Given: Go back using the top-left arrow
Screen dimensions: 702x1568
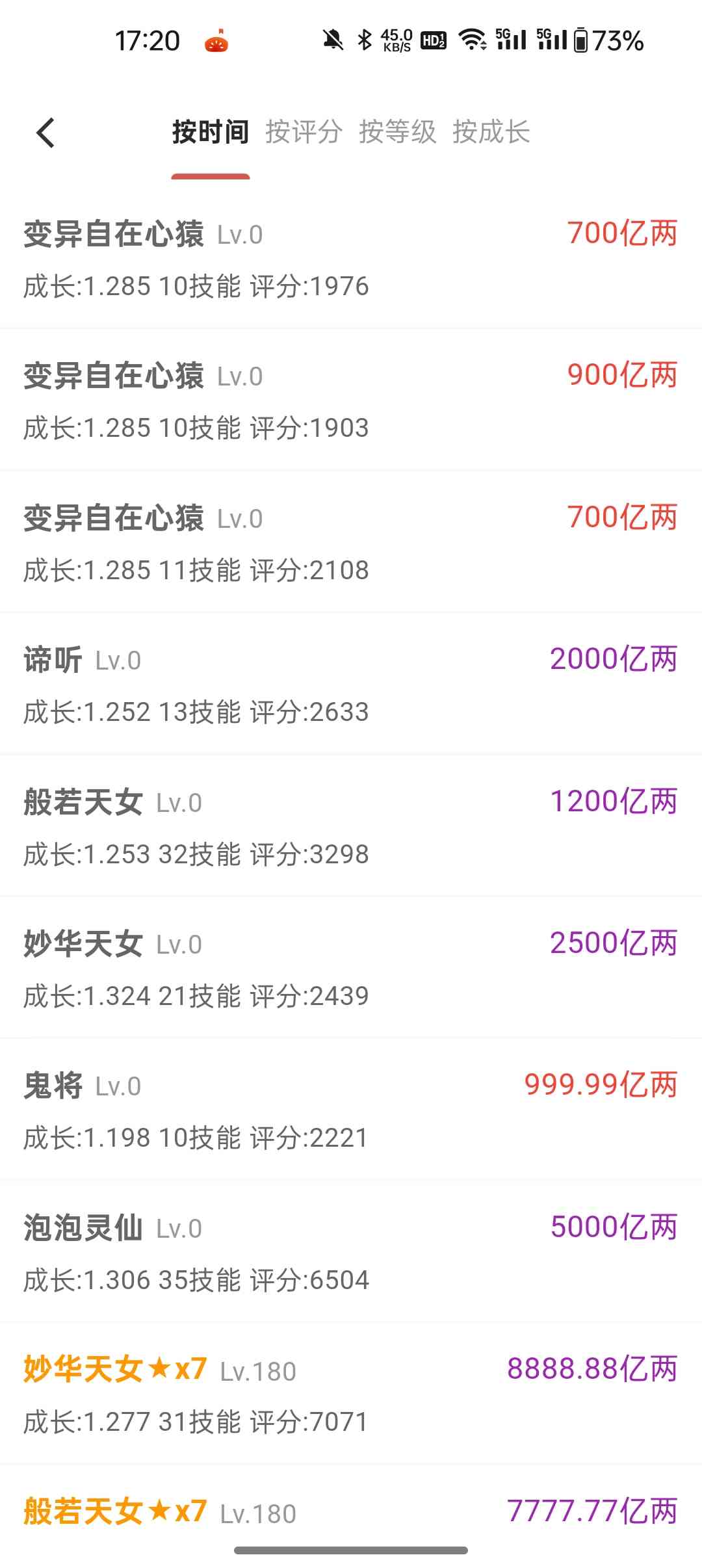Looking at the screenshot, I should coord(45,133).
